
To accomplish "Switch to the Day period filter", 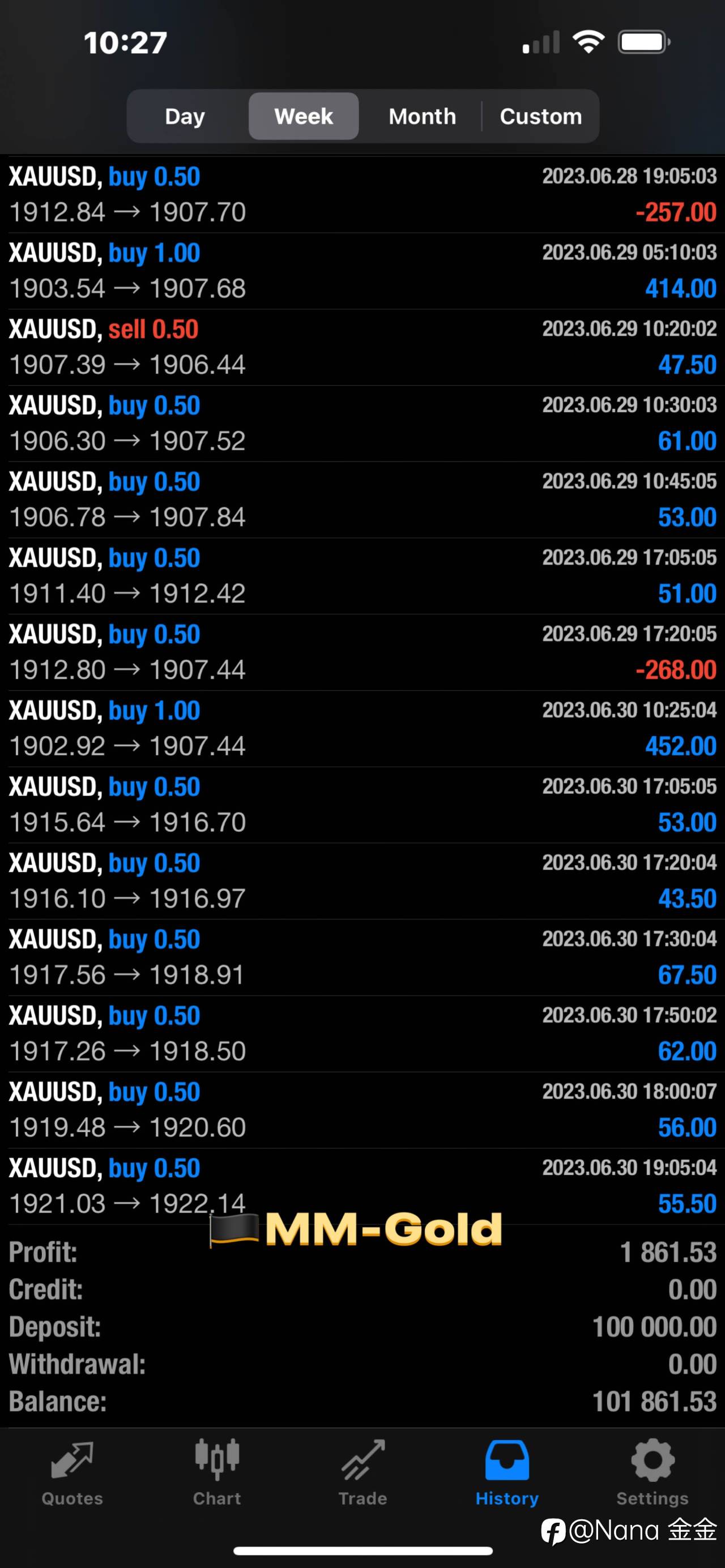I will 185,116.
